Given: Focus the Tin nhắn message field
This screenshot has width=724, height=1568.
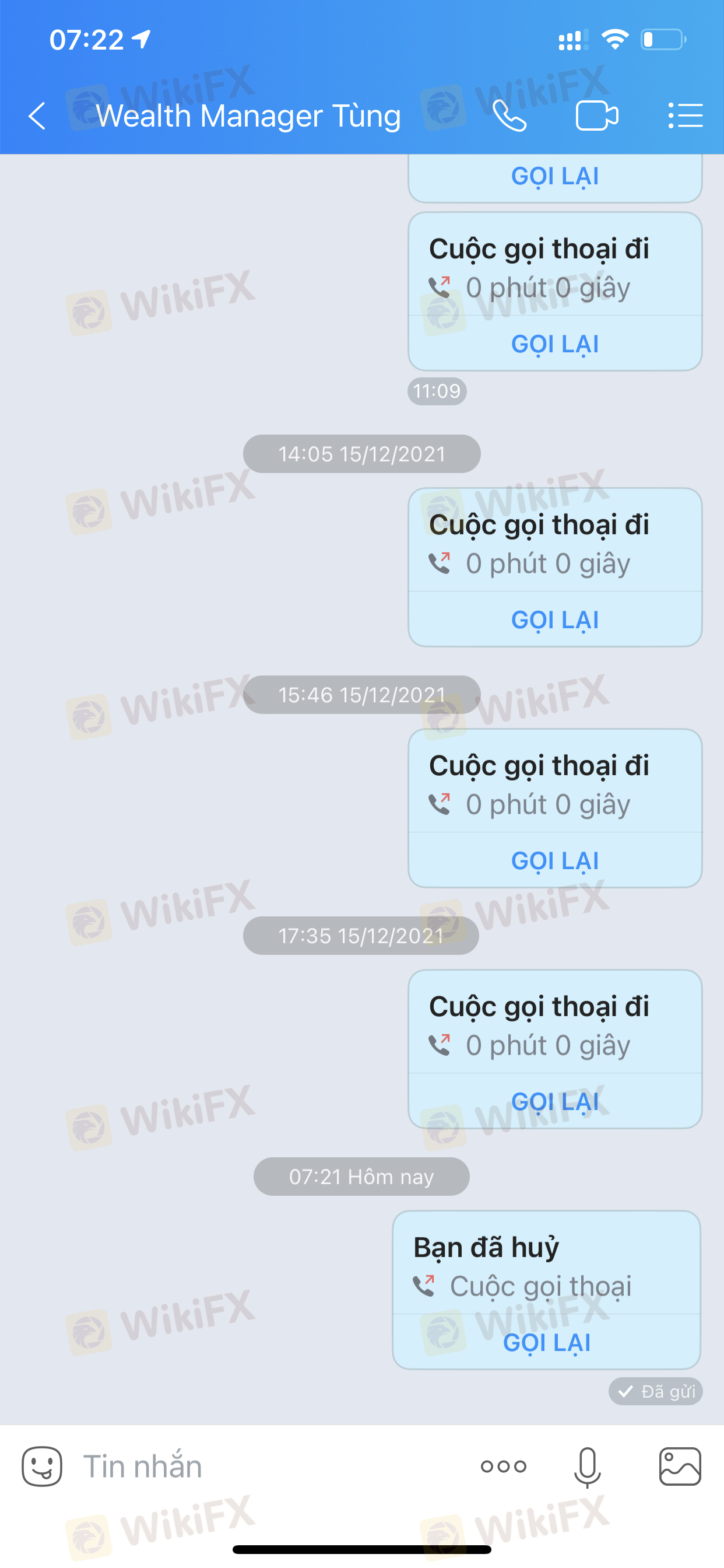Looking at the screenshot, I should point(268,1466).
